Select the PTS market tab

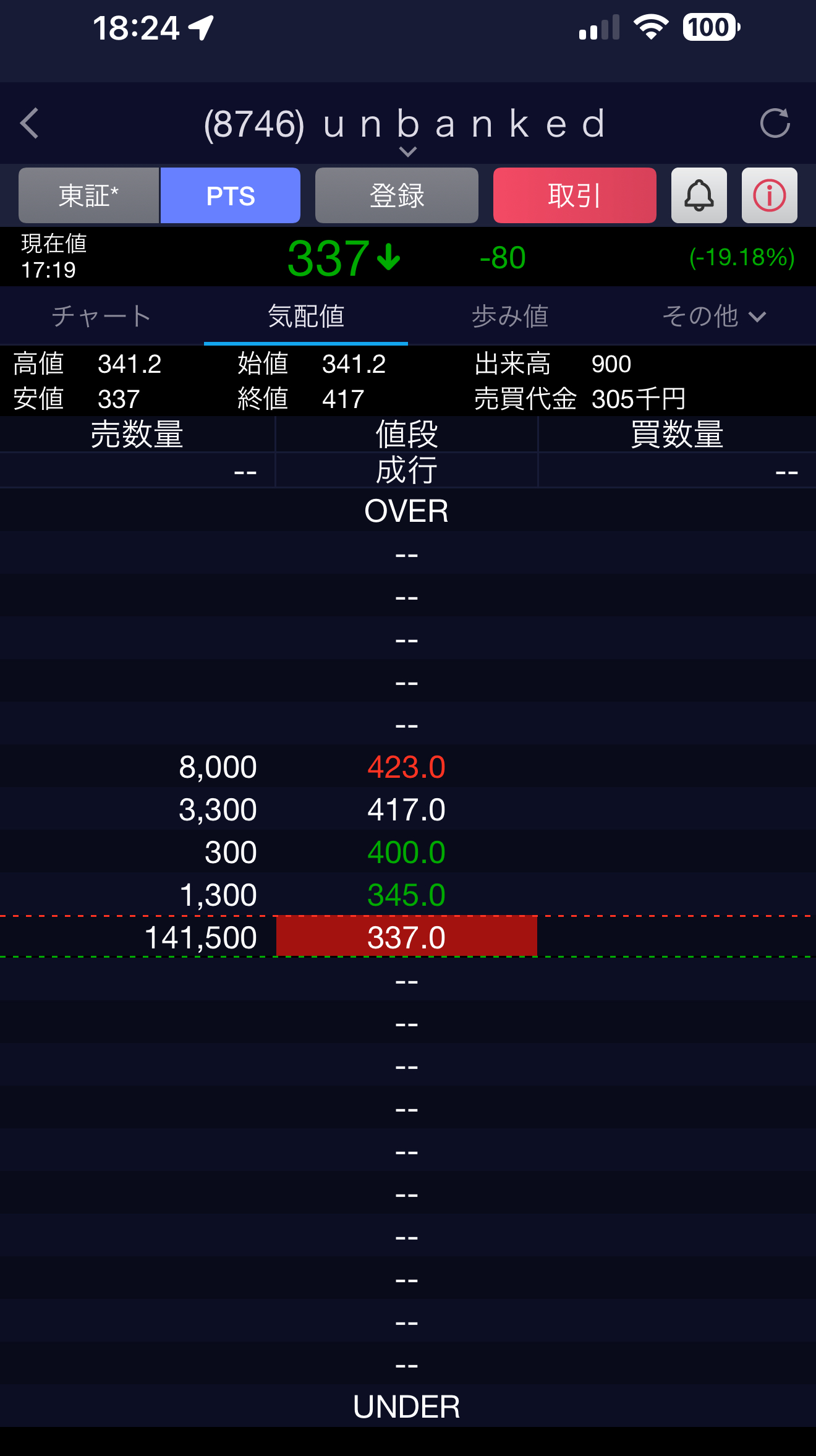point(231,195)
